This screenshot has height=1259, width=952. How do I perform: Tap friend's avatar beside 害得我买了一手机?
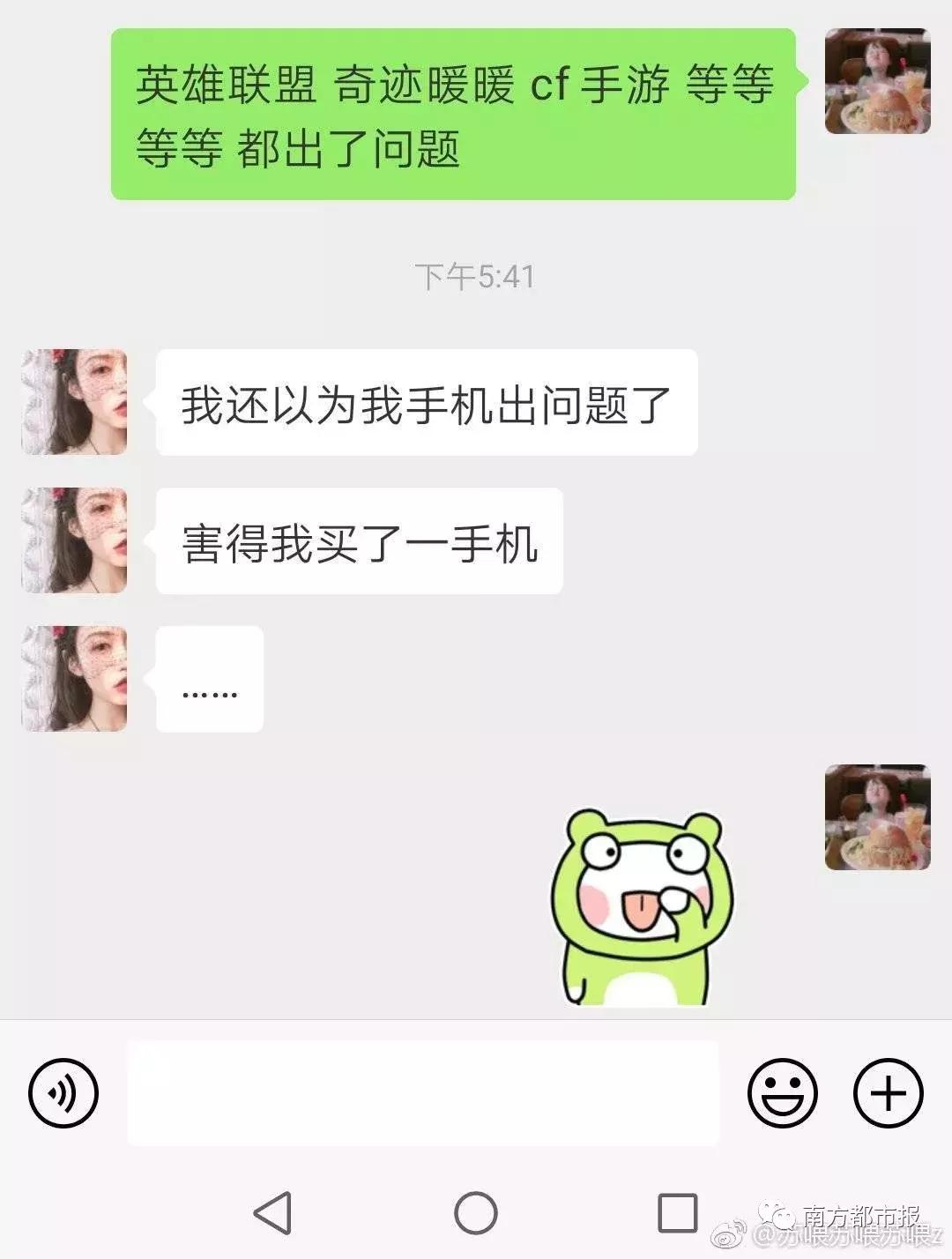[73, 539]
